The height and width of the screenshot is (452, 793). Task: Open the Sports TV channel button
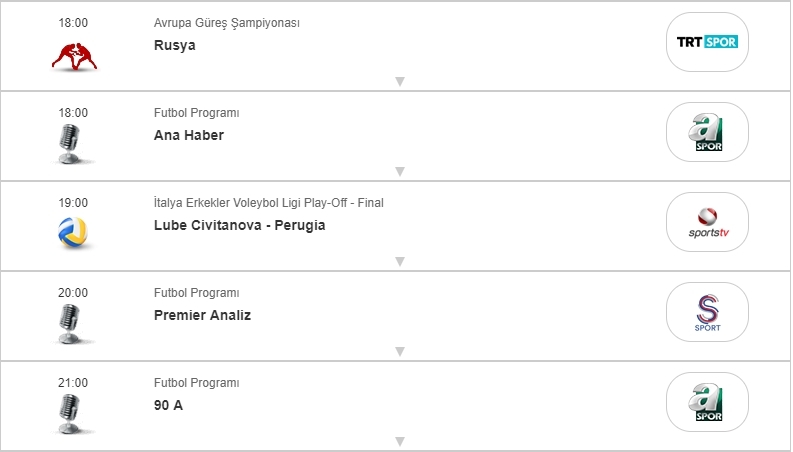[x=707, y=222]
